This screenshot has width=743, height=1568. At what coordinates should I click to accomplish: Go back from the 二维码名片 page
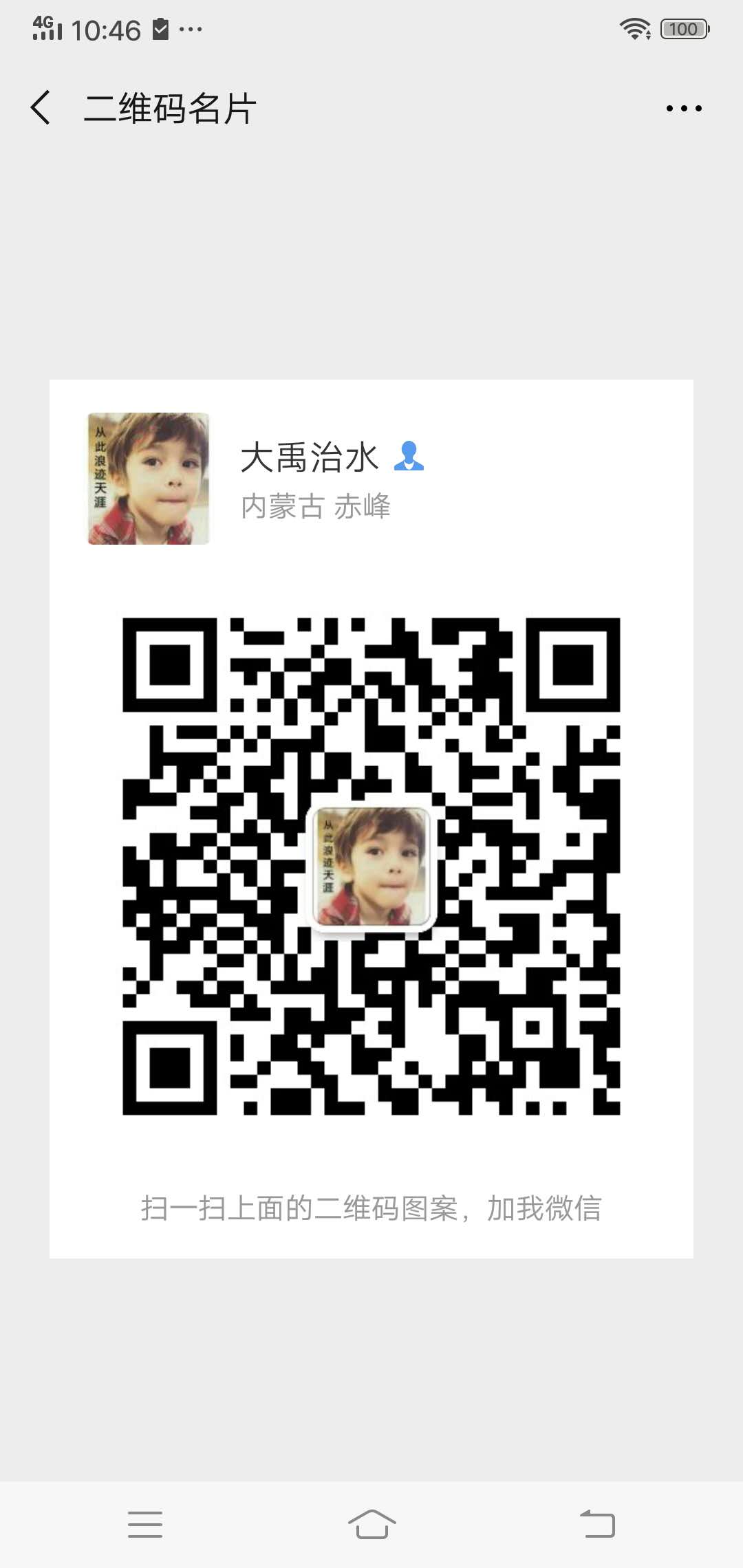(41, 108)
